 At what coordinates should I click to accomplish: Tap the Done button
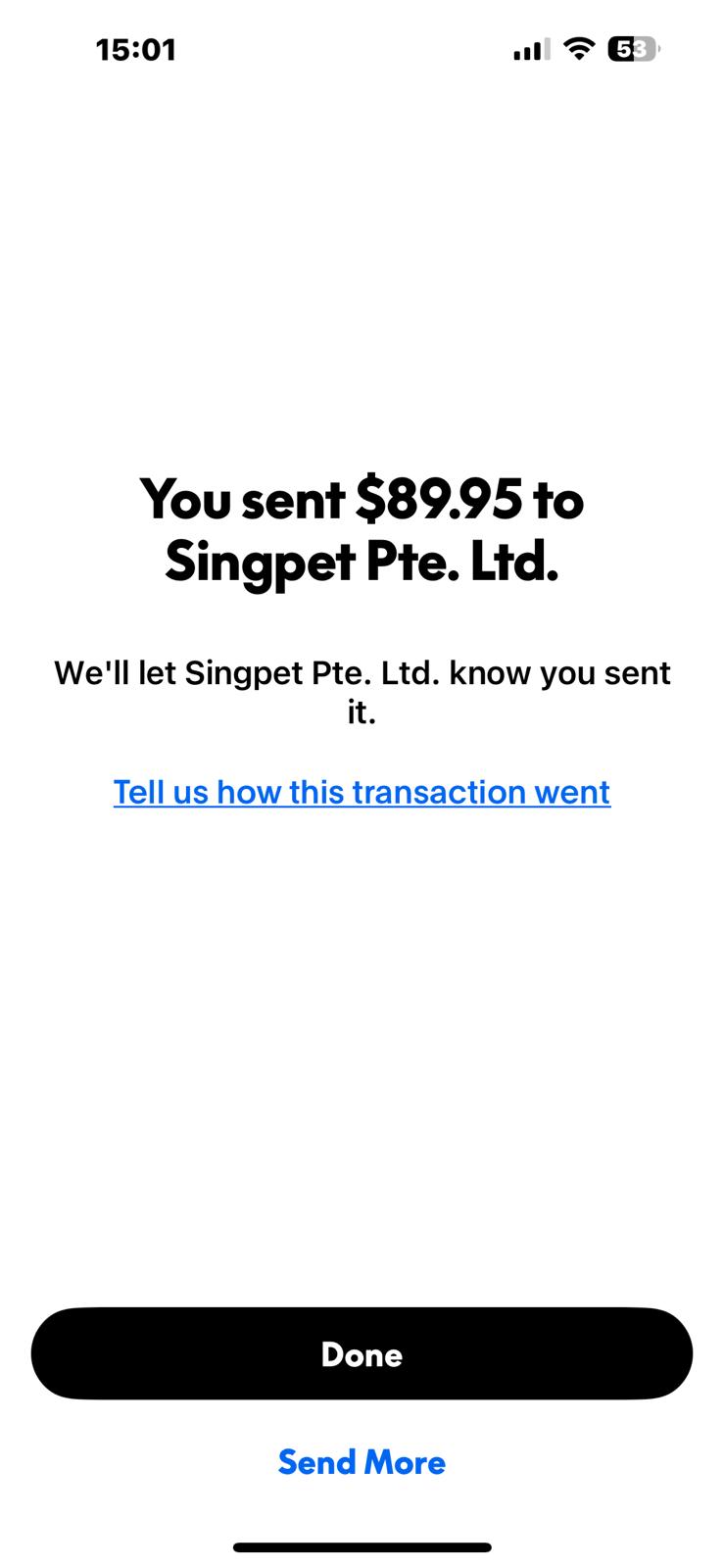click(x=362, y=1353)
